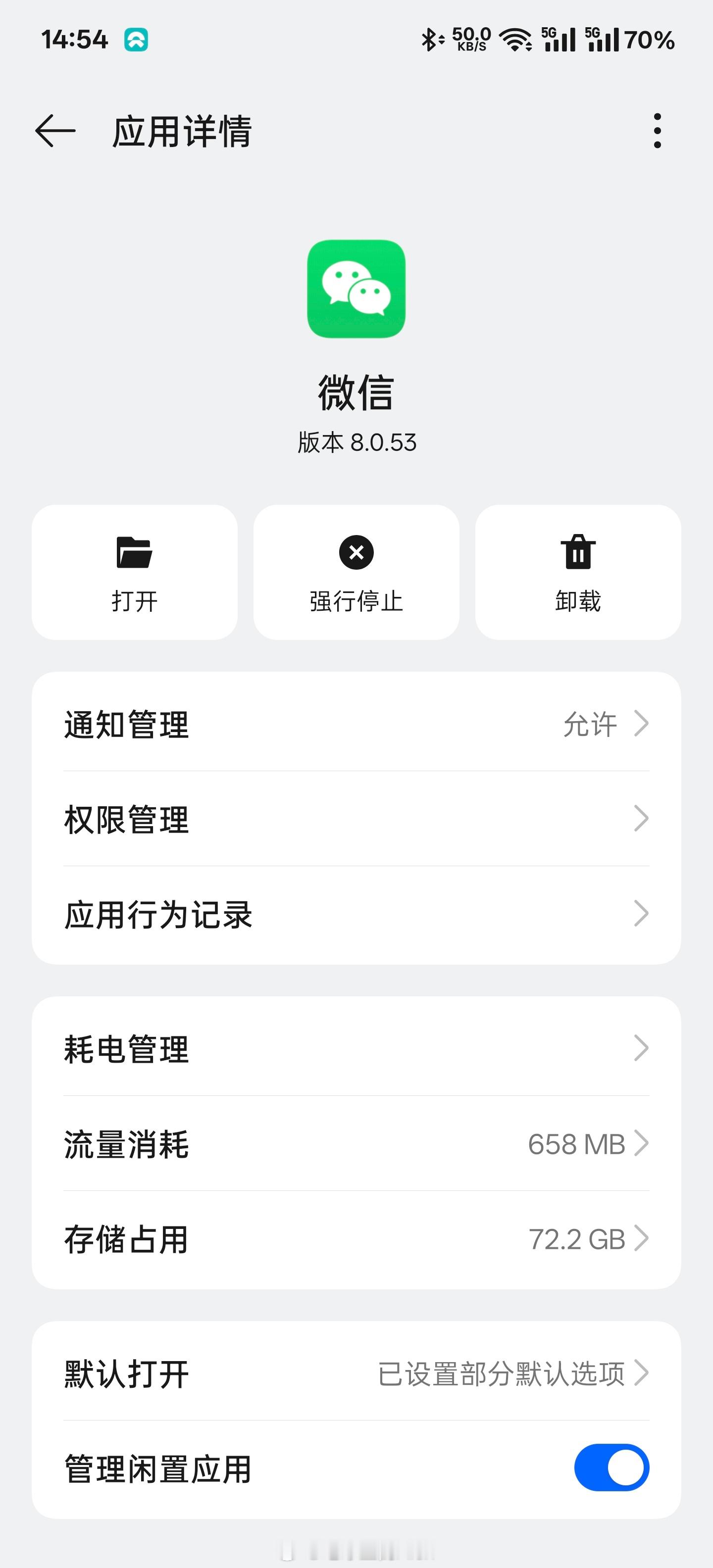Go back from 应用详情 page

click(x=55, y=130)
